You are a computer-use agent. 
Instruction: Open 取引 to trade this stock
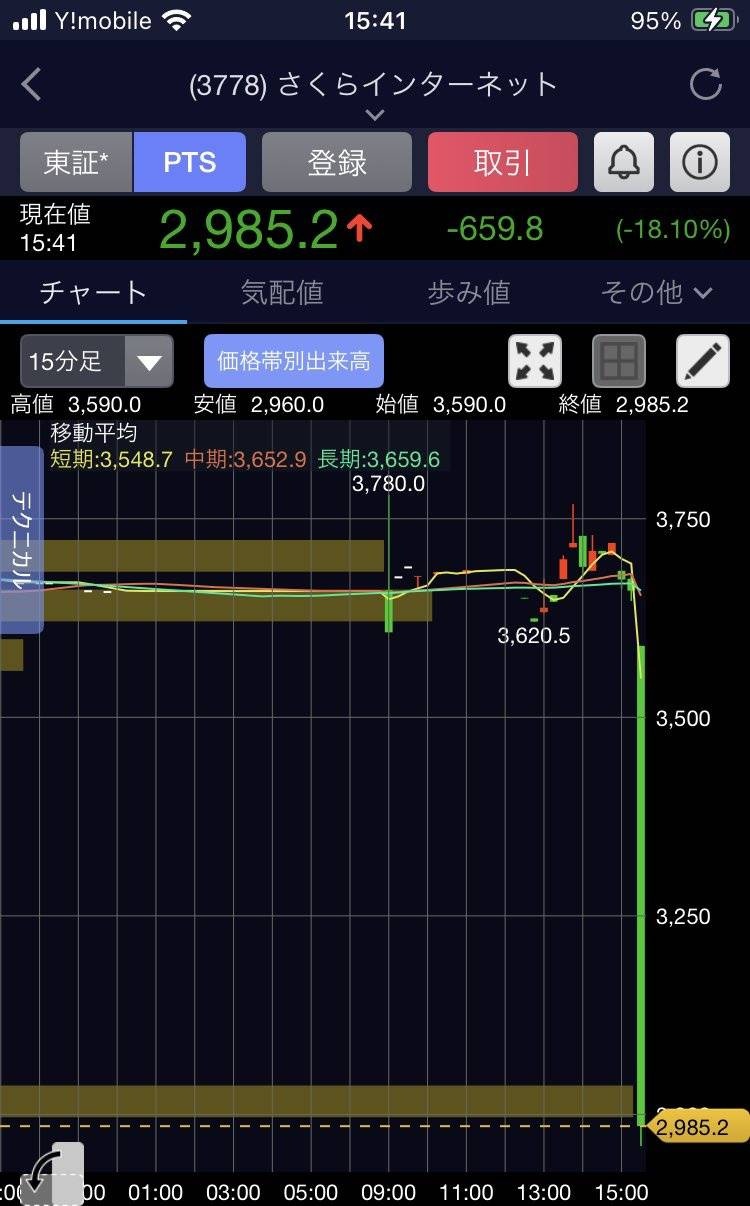pyautogui.click(x=502, y=162)
